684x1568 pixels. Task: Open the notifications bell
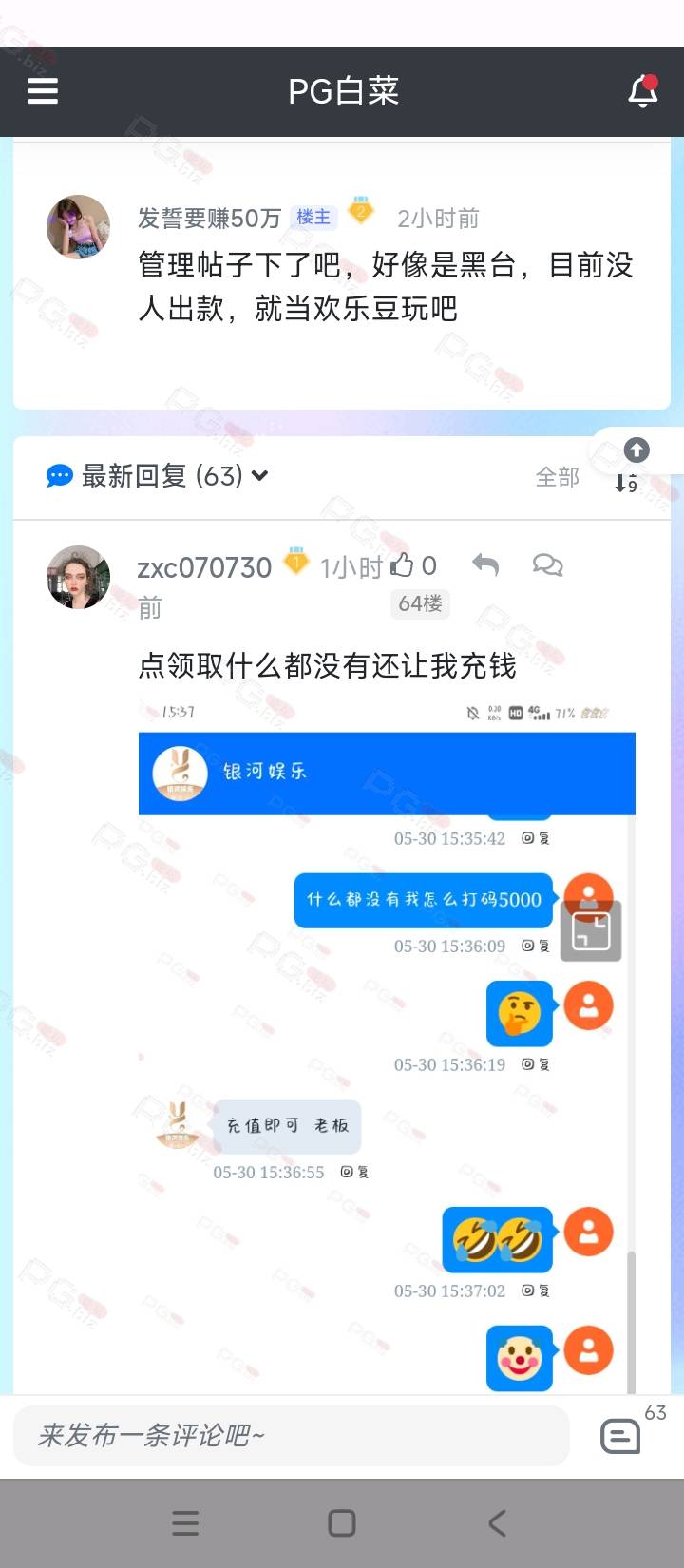643,91
